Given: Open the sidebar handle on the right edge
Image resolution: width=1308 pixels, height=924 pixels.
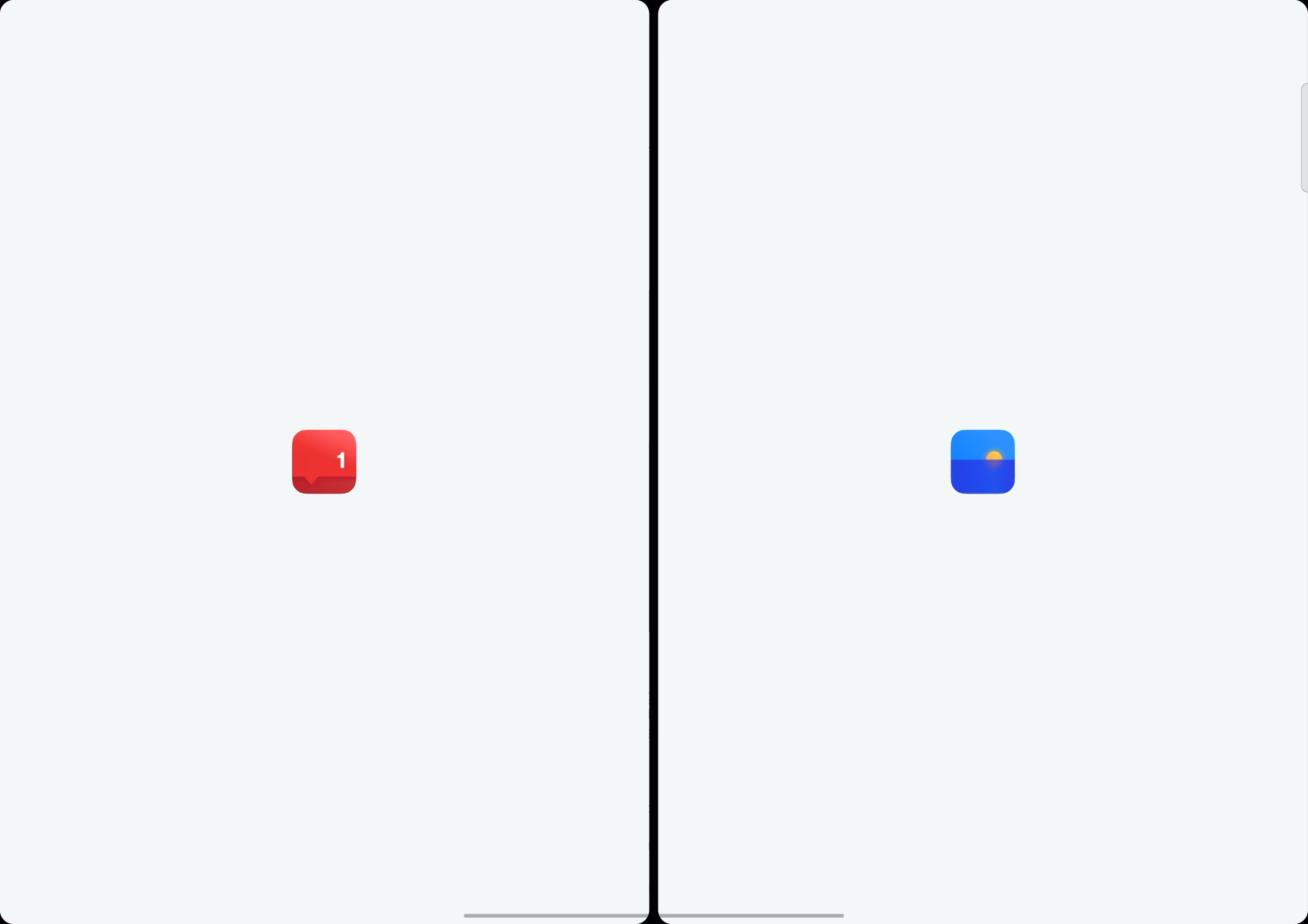Looking at the screenshot, I should coord(1304,137).
